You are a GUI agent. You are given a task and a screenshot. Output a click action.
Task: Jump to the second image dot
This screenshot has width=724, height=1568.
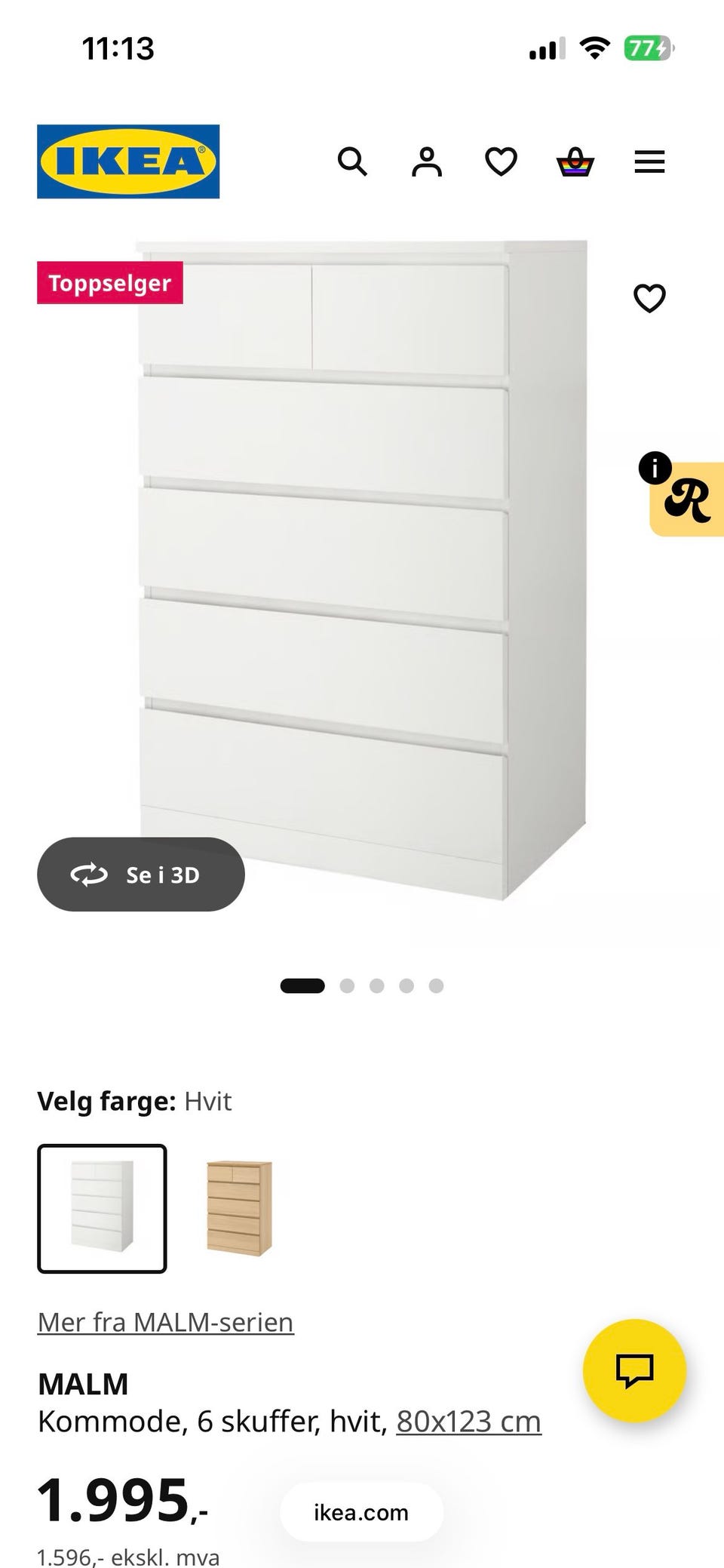click(347, 985)
